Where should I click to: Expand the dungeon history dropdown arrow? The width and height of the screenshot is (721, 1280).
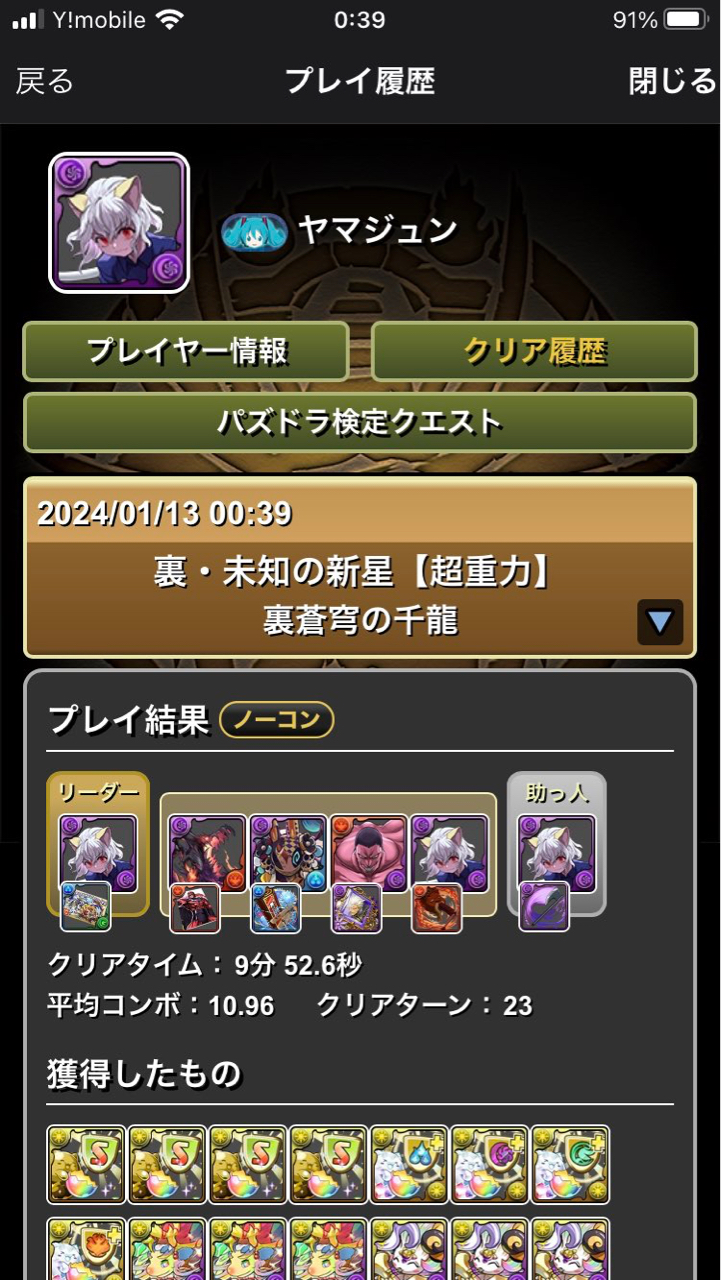tap(660, 622)
